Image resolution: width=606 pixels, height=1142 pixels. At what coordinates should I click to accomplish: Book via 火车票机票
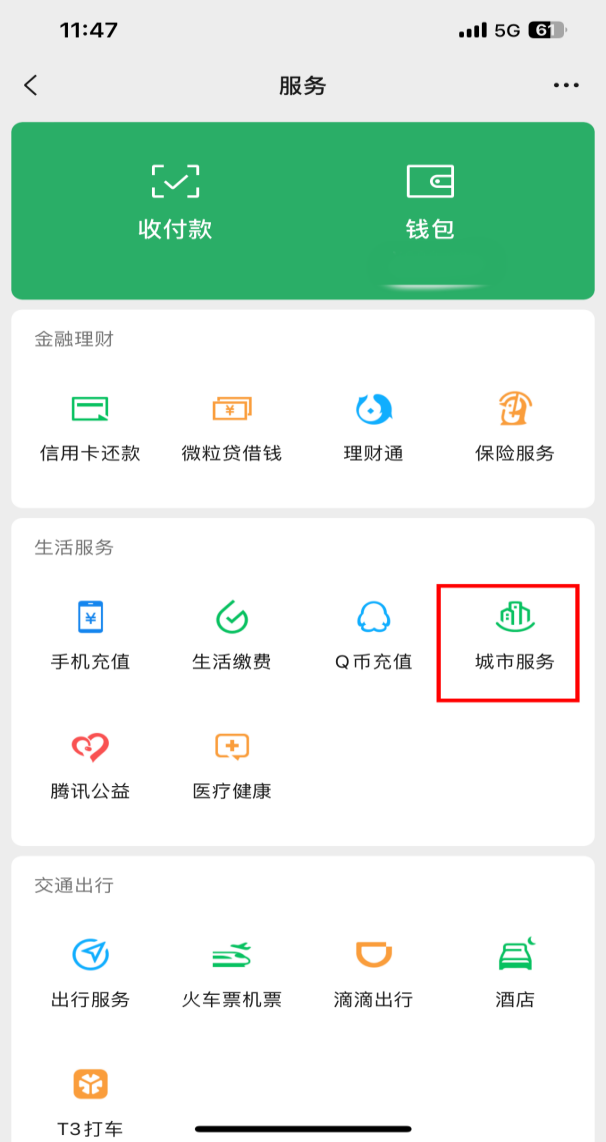point(232,972)
